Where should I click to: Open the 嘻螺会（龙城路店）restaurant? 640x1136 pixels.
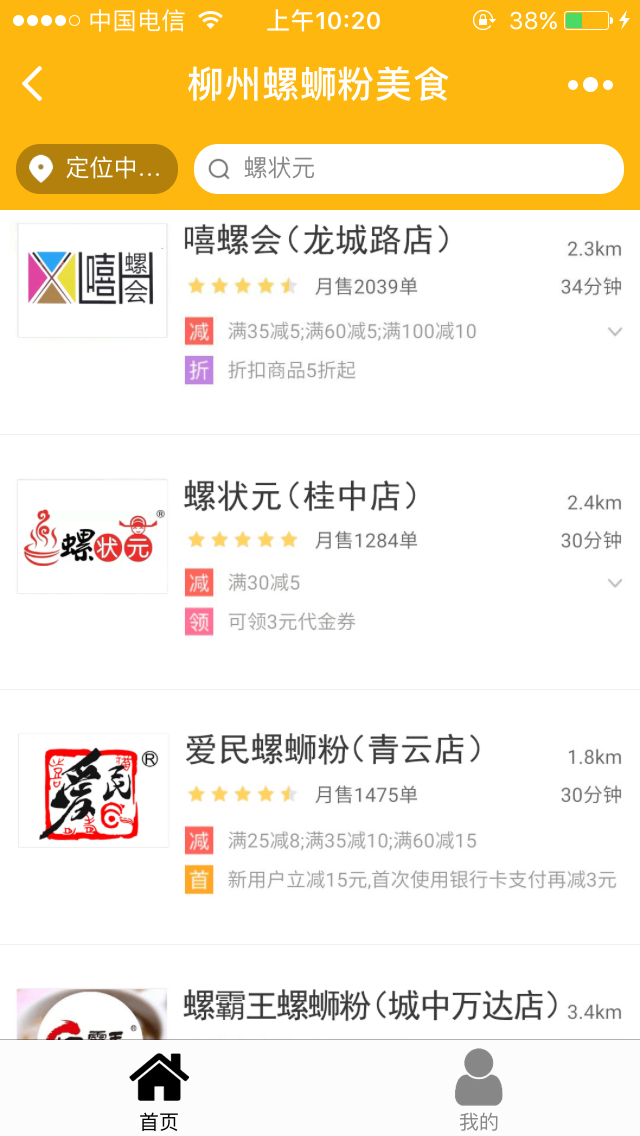pyautogui.click(x=320, y=322)
